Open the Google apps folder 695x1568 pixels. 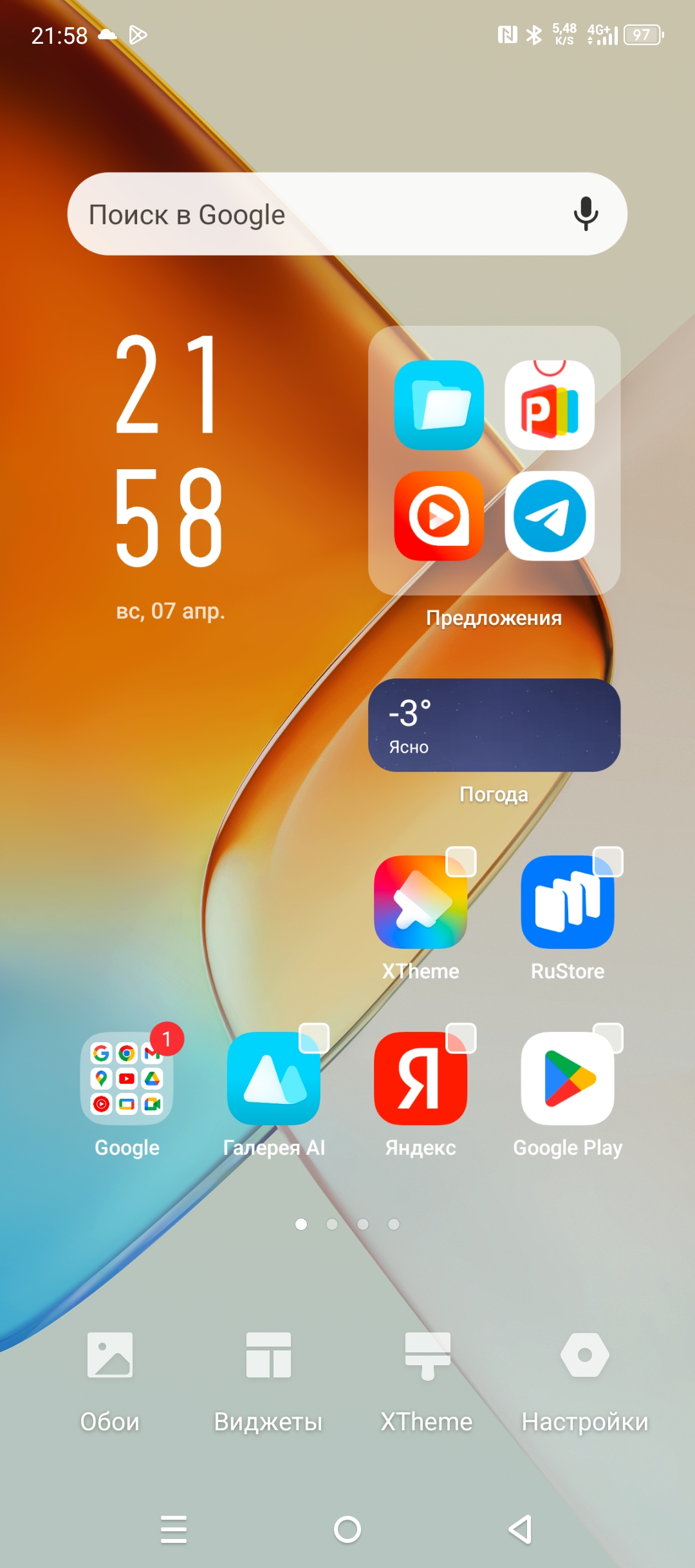127,1078
